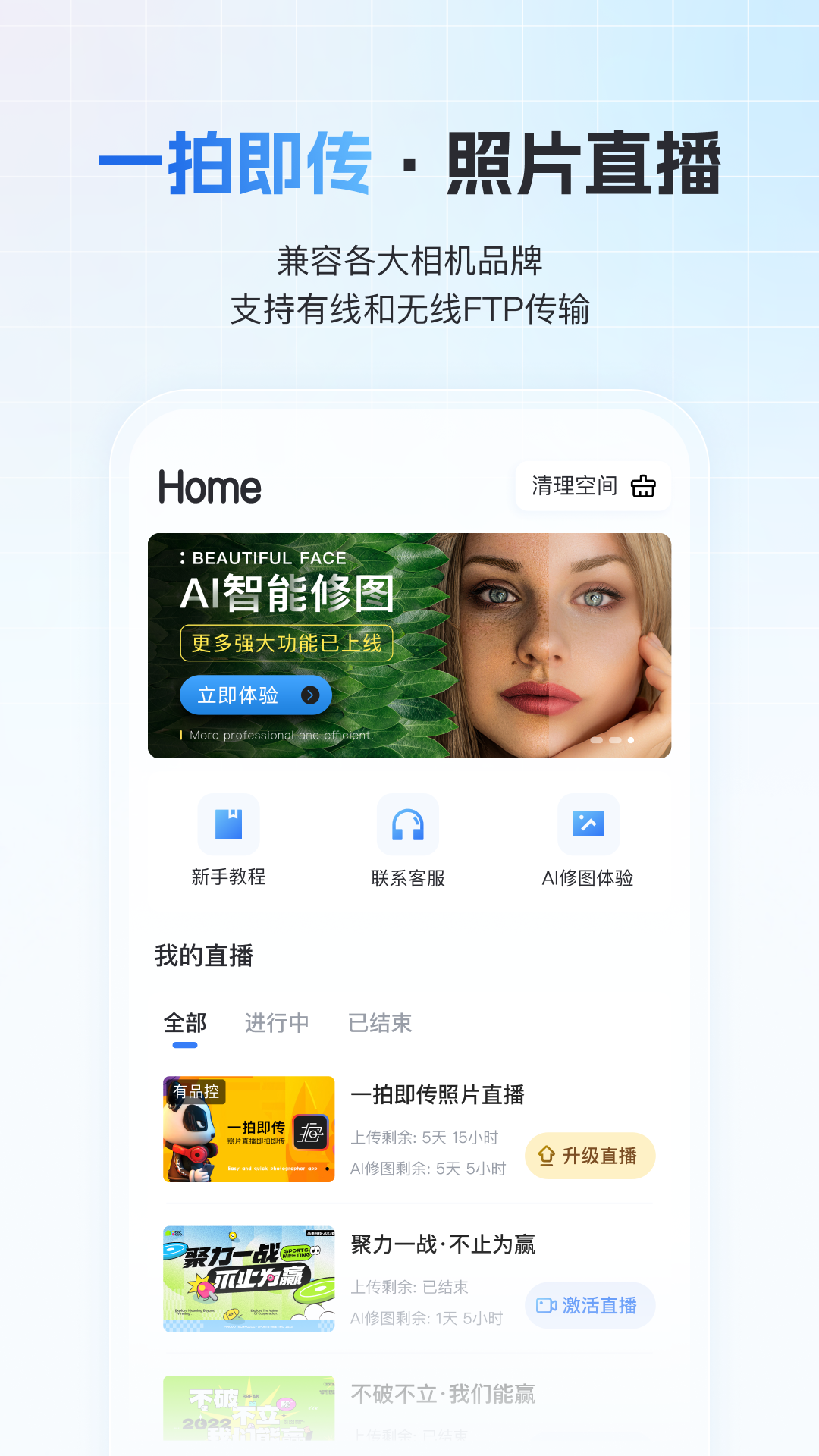Open the AI修图体验 photo editing icon

pyautogui.click(x=588, y=824)
